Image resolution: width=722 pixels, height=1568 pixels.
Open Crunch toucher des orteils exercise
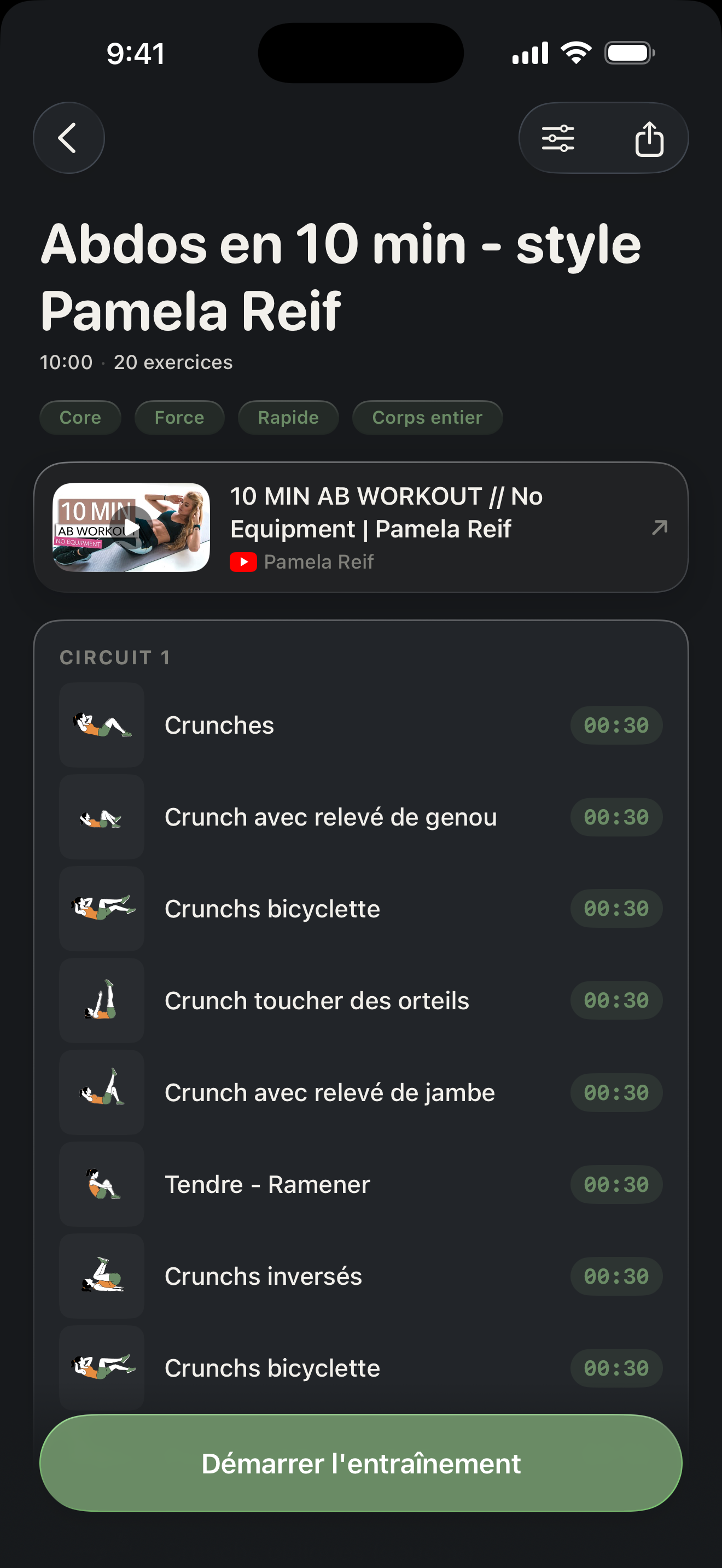pos(361,1001)
